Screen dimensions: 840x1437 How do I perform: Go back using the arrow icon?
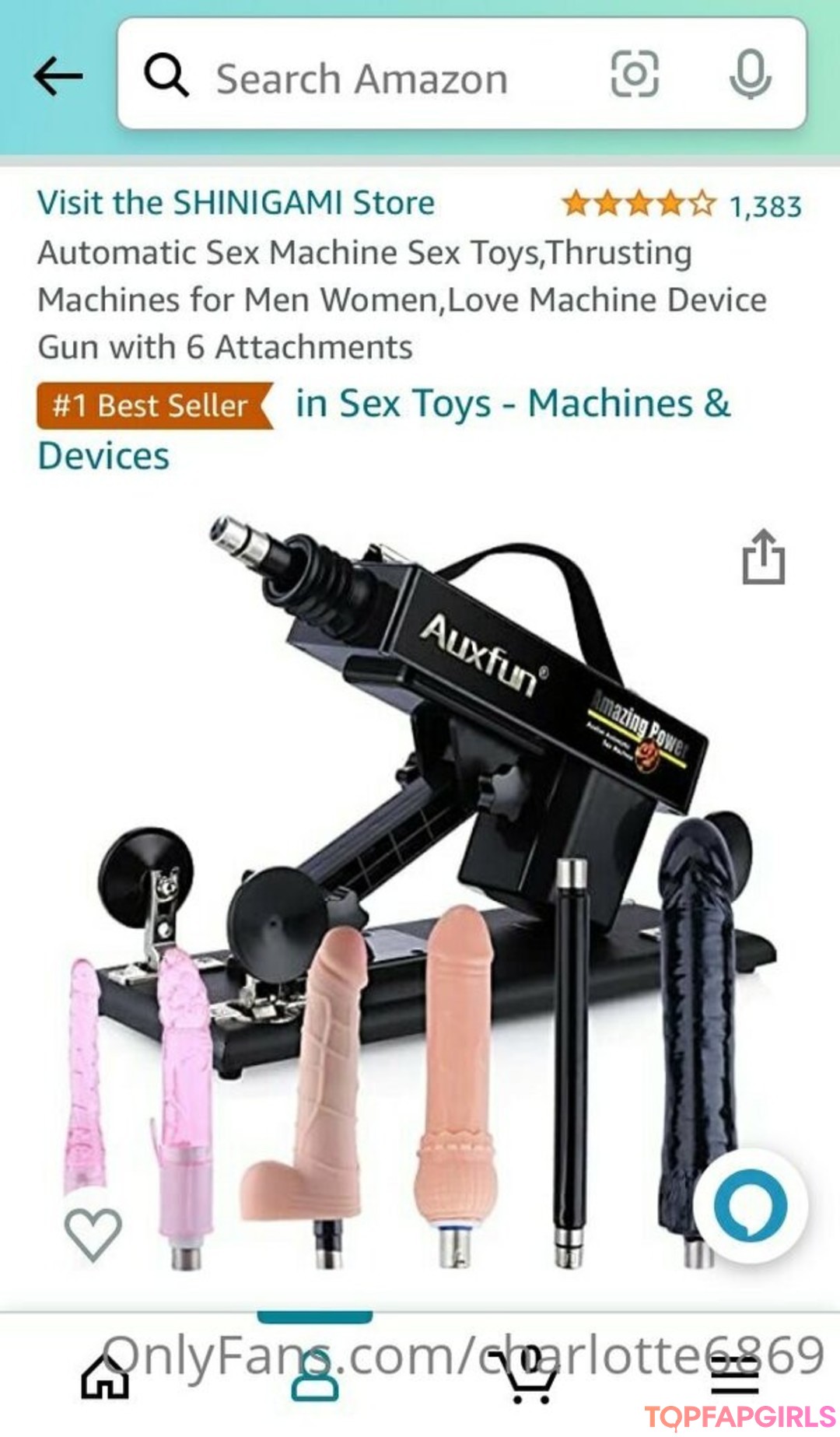click(x=58, y=75)
